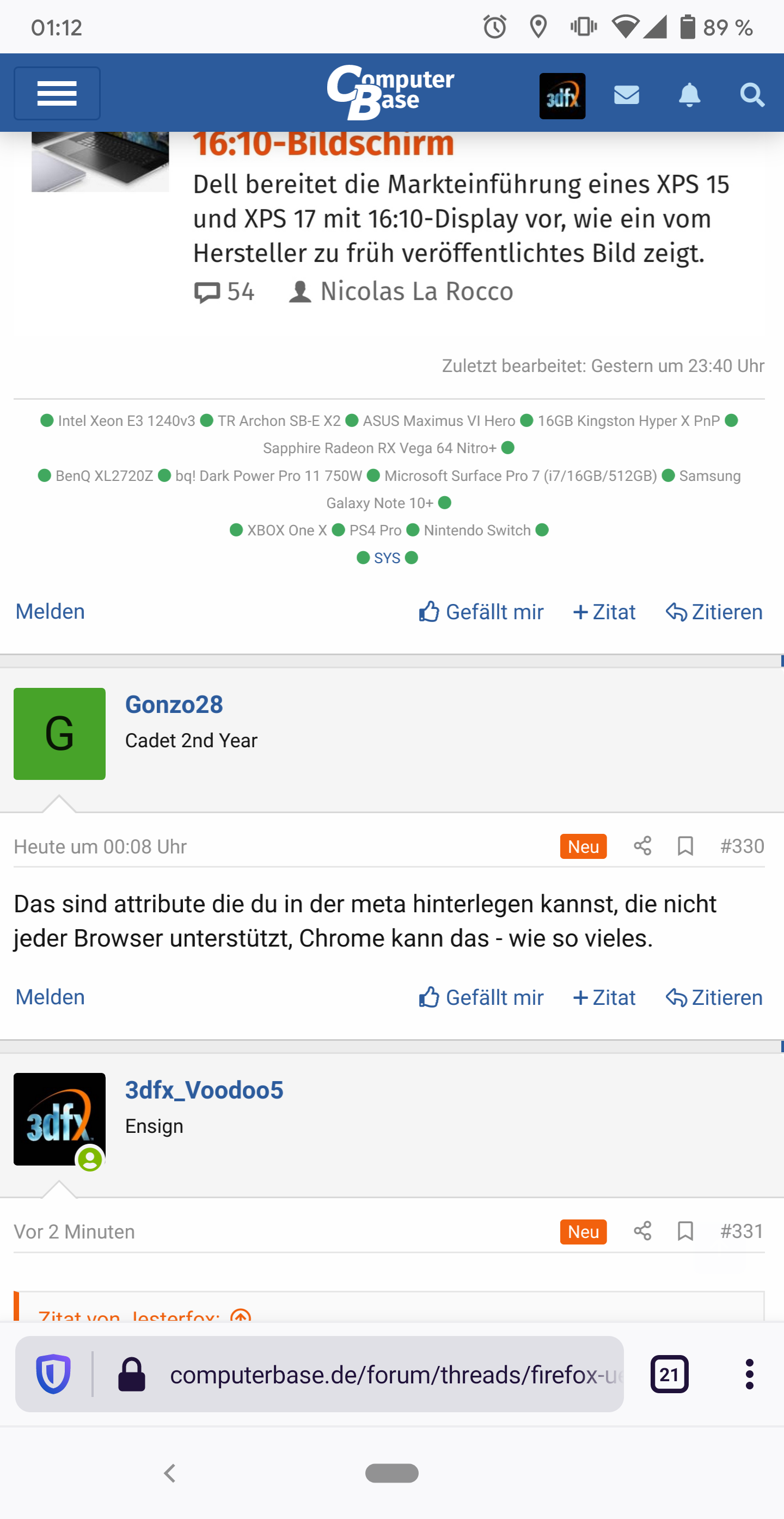Share post #331
Viewport: 784px width, 1519px height.
[x=642, y=1231]
